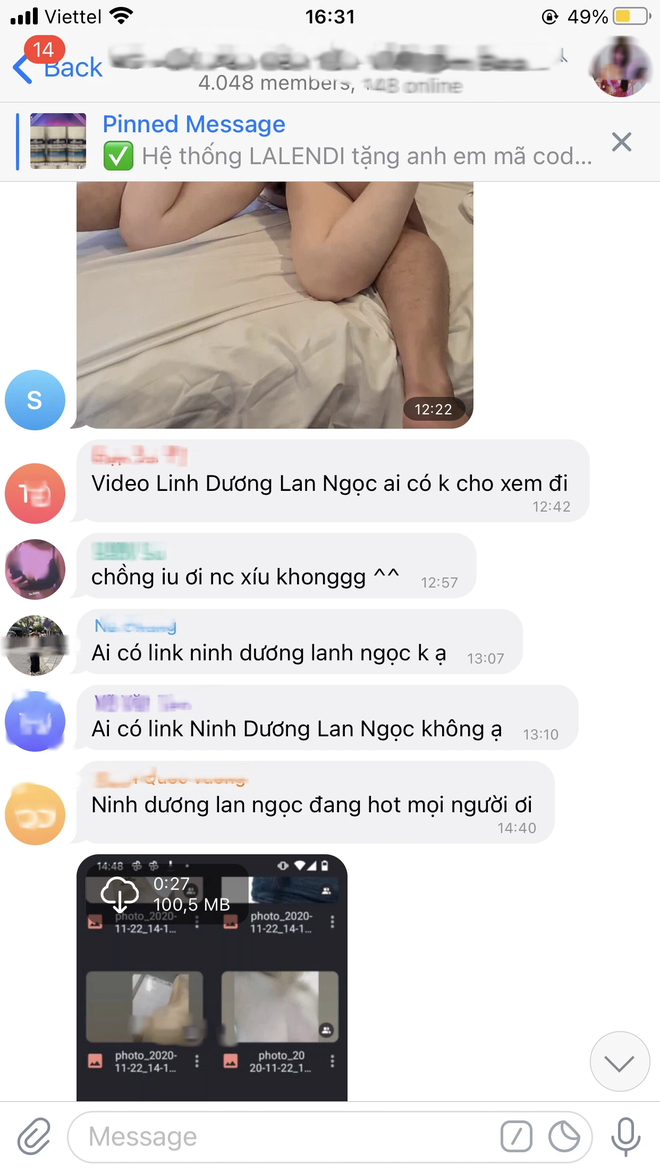The height and width of the screenshot is (1173, 660).
Task: Open the sender avatar with letter S
Action: tap(35, 400)
